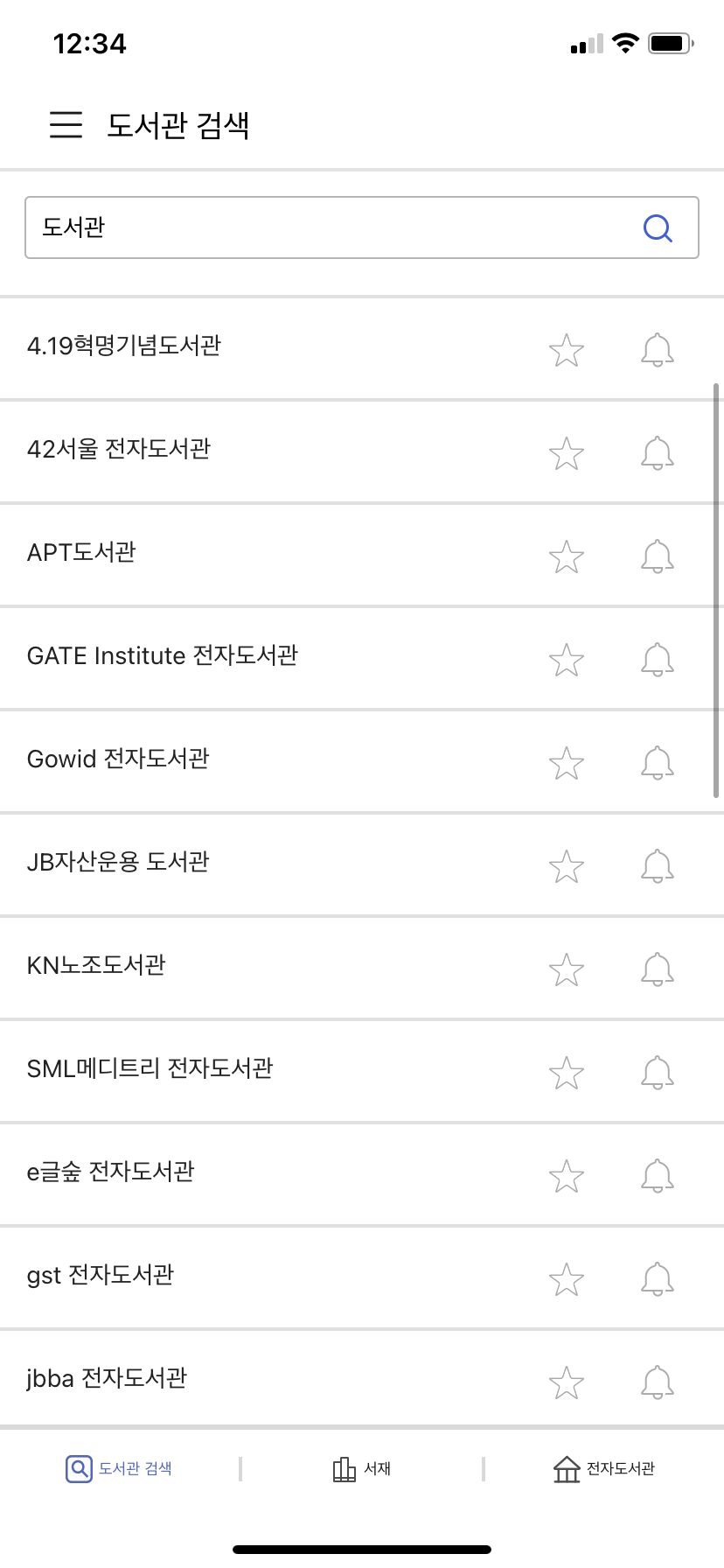Favorite 42서울 전자도서관 with the star
This screenshot has height=1568, width=724.
[x=567, y=453]
